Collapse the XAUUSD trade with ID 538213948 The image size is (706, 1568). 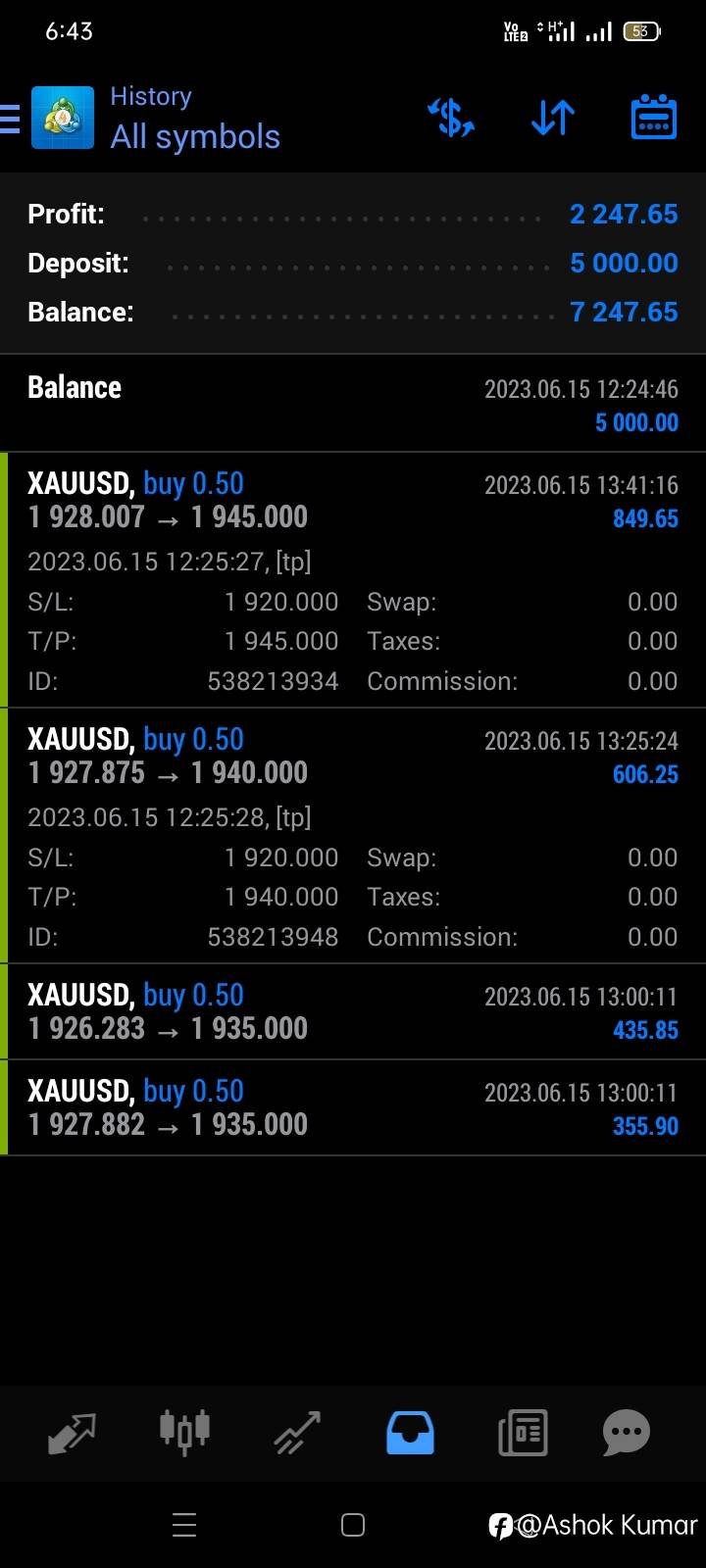[353, 834]
